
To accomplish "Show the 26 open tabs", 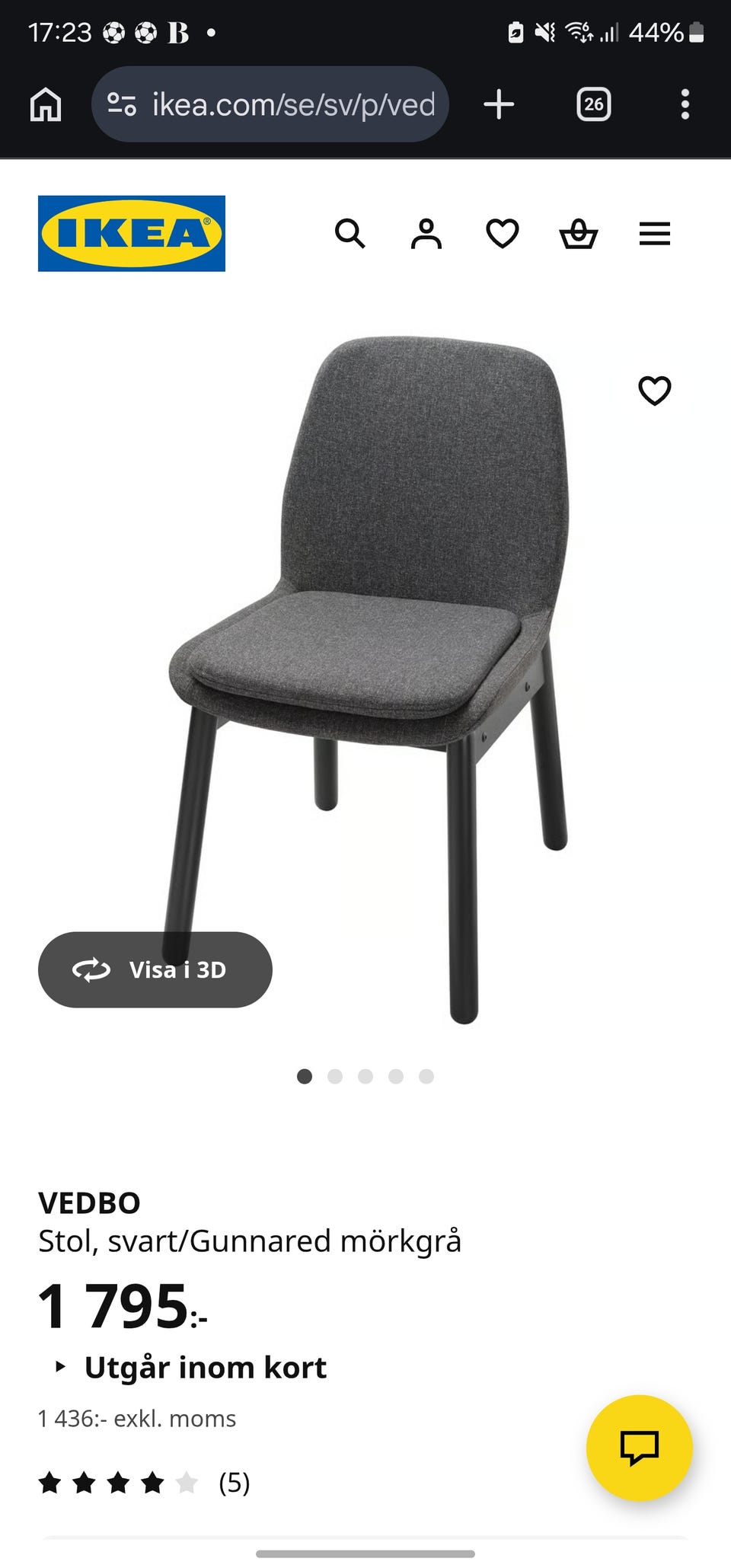I will pos(594,104).
